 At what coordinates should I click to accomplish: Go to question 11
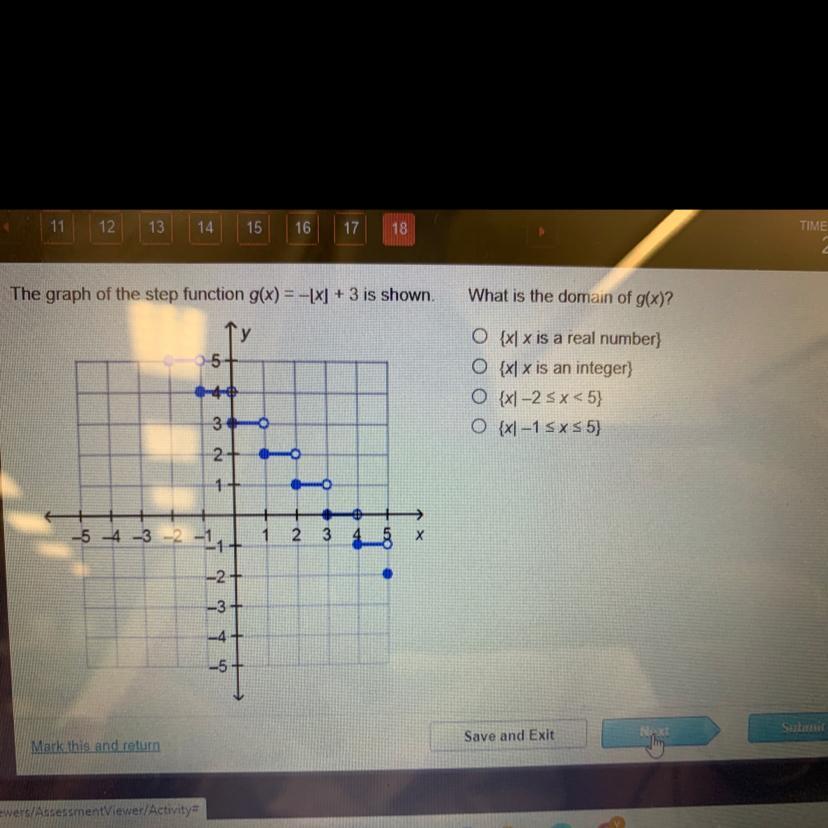tap(58, 227)
